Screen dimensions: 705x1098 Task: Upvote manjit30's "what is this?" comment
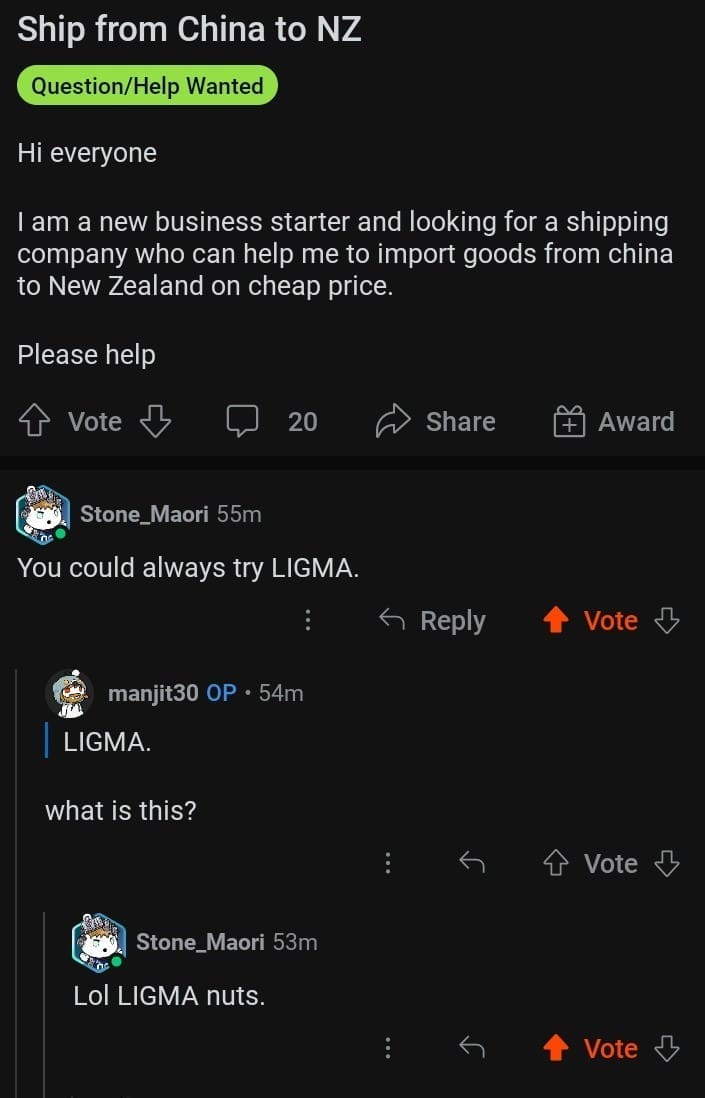click(x=555, y=863)
